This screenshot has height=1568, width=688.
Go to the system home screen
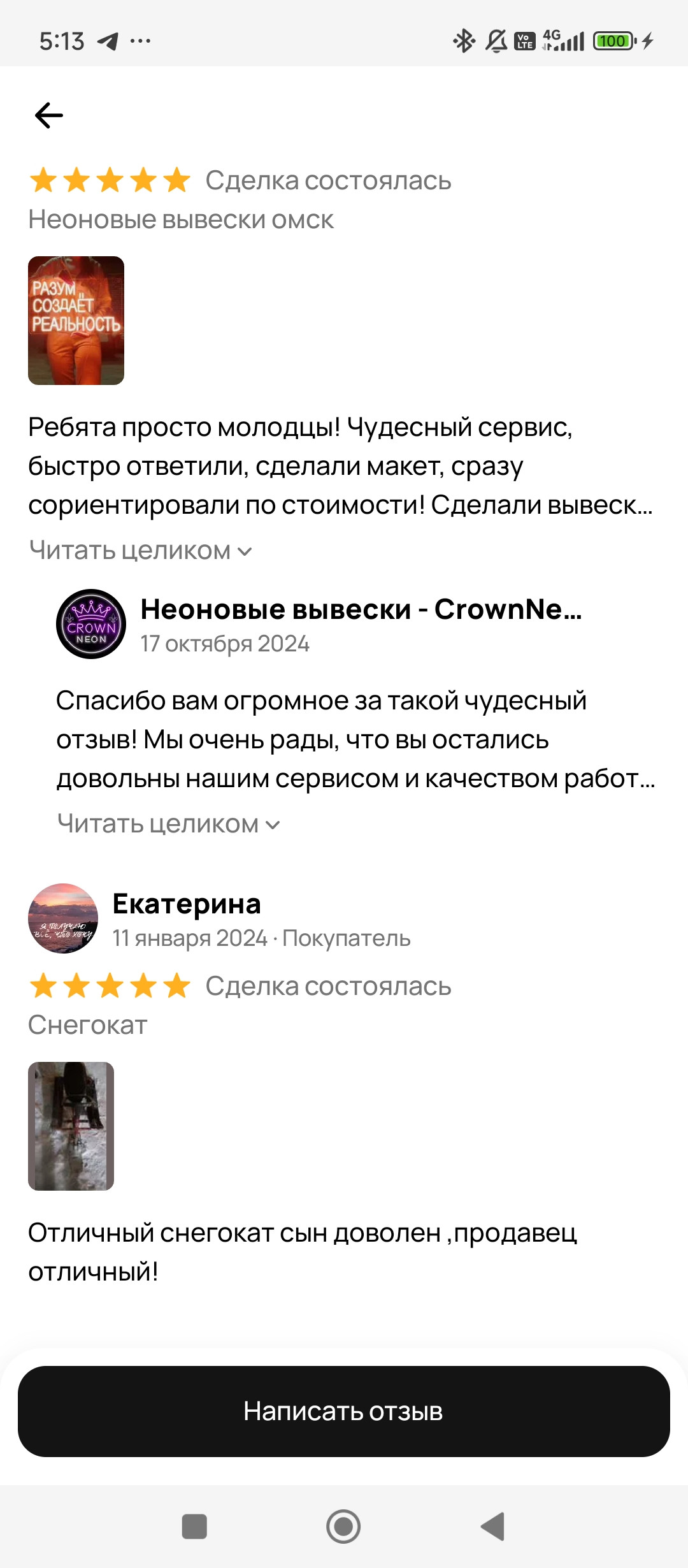(x=343, y=1527)
